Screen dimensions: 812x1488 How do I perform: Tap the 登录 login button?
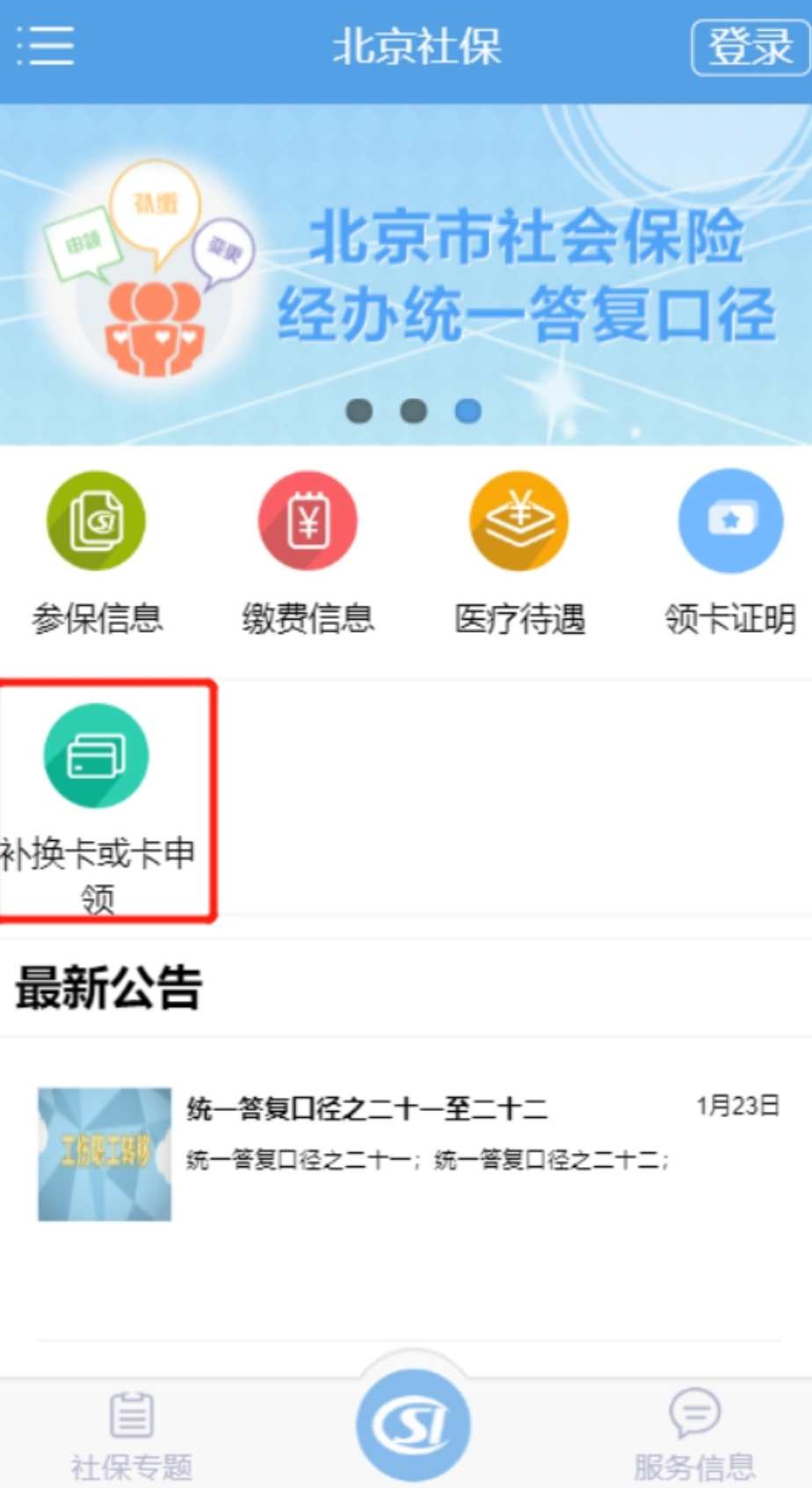(750, 47)
